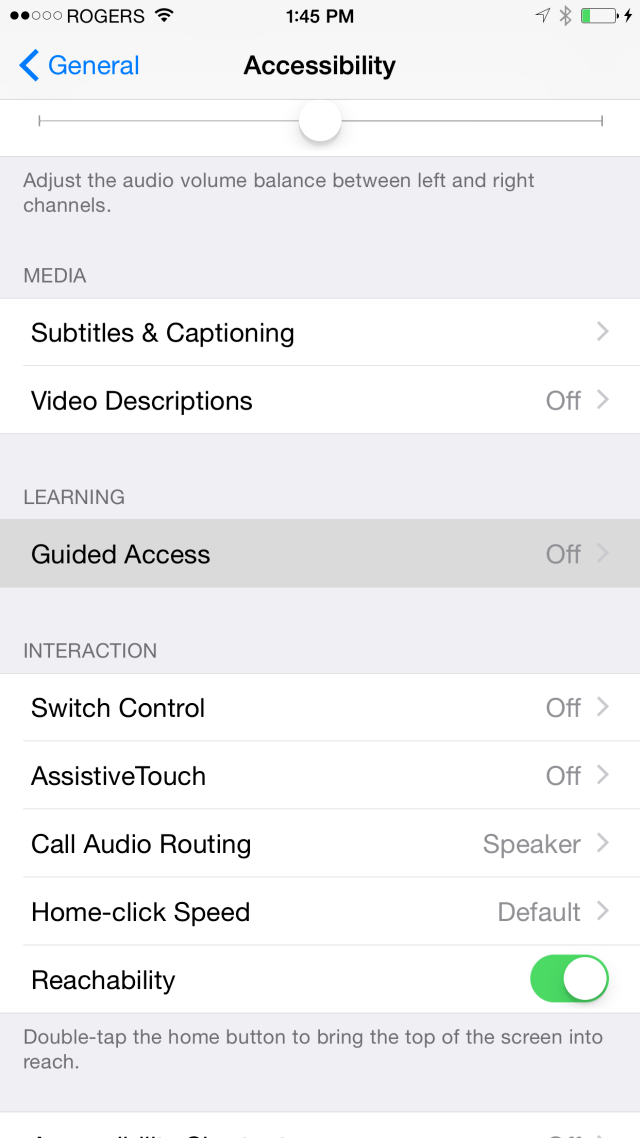Open Call Audio Routing options
Viewport: 640px width, 1138px height.
tap(320, 844)
